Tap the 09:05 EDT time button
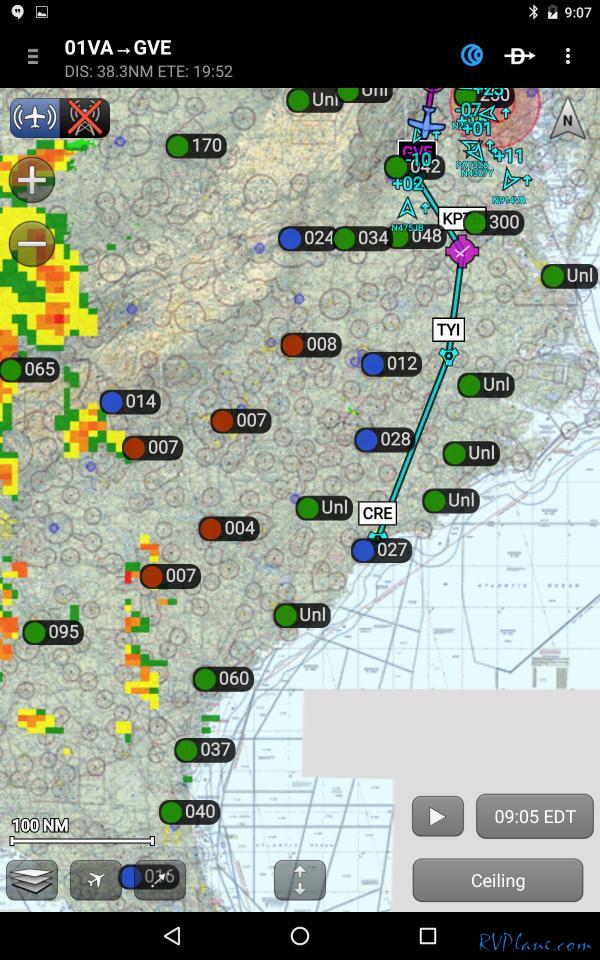Screen dimensions: 600x960 pos(535,816)
